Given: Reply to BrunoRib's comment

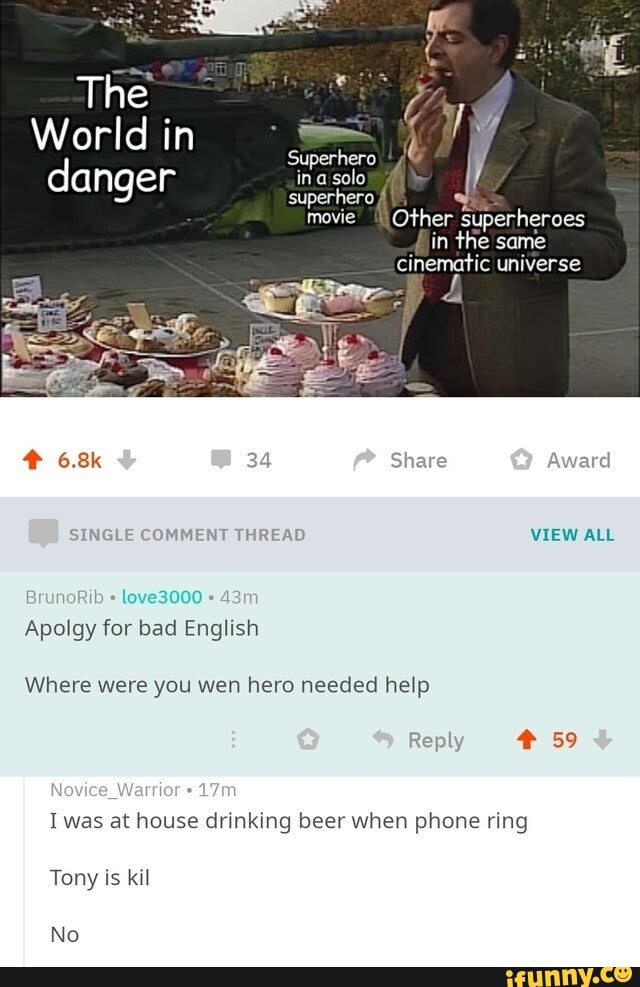Looking at the screenshot, I should [419, 740].
